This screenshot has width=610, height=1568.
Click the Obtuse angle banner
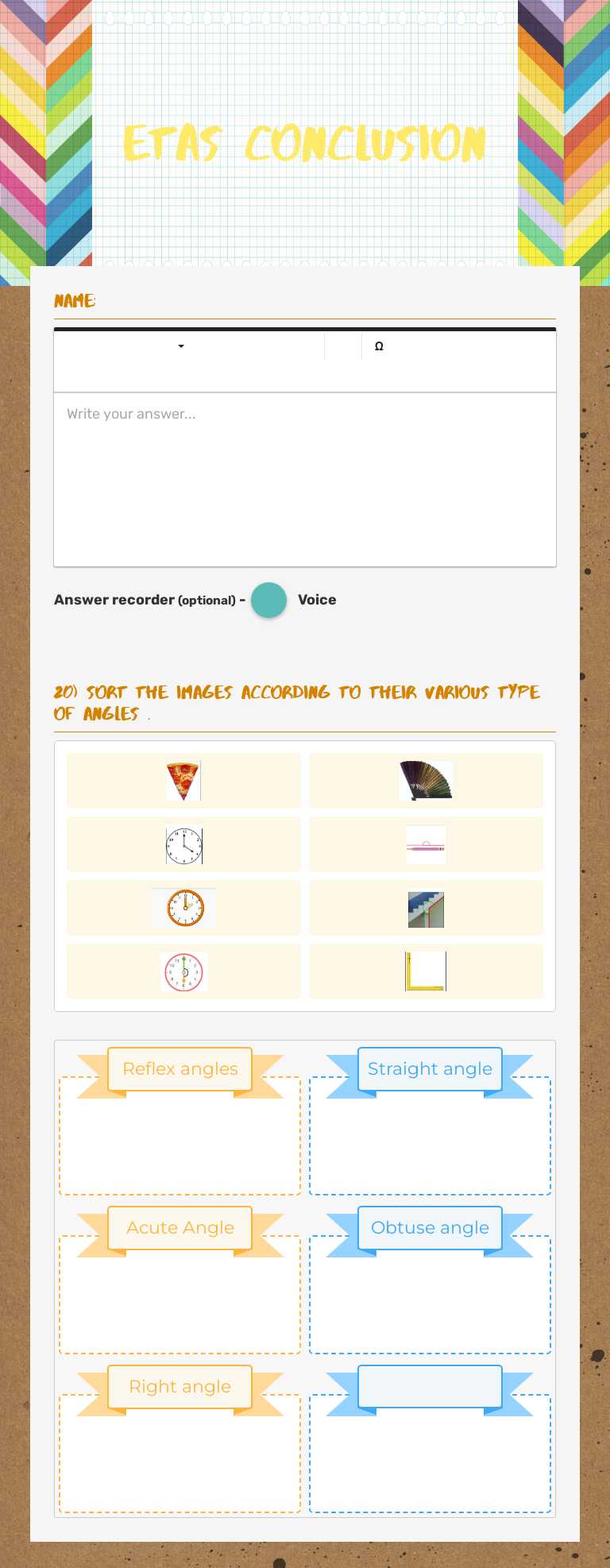click(x=430, y=1227)
